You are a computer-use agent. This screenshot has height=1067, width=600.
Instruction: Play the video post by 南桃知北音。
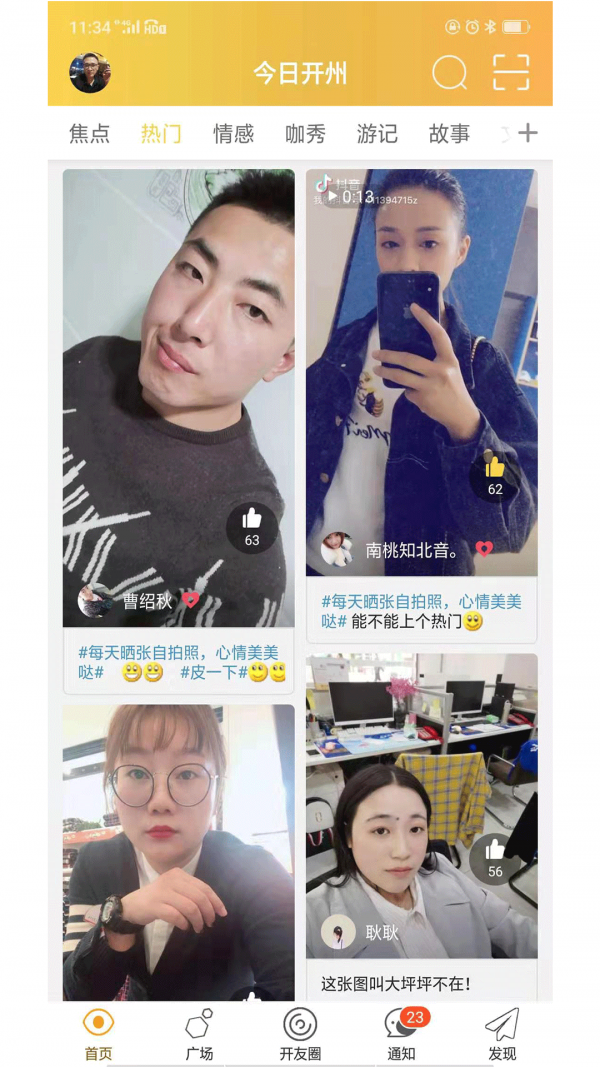334,197
